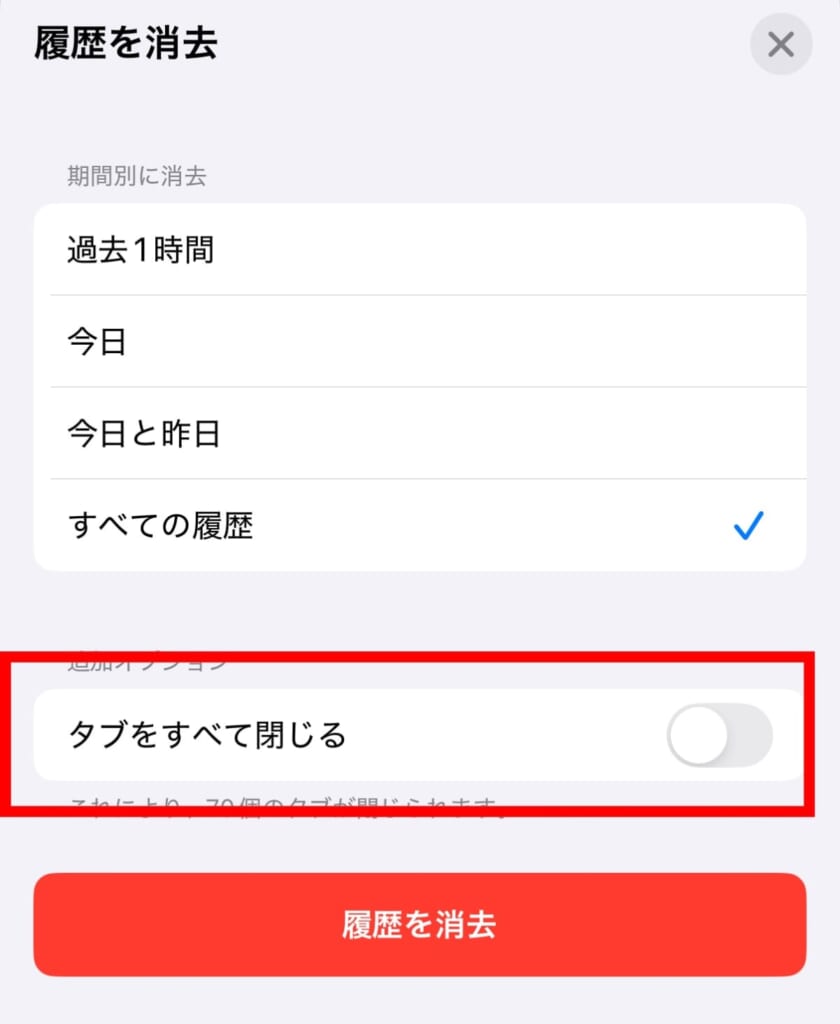
Task: Pick すべての履歴 option
Action: pyautogui.click(x=420, y=526)
